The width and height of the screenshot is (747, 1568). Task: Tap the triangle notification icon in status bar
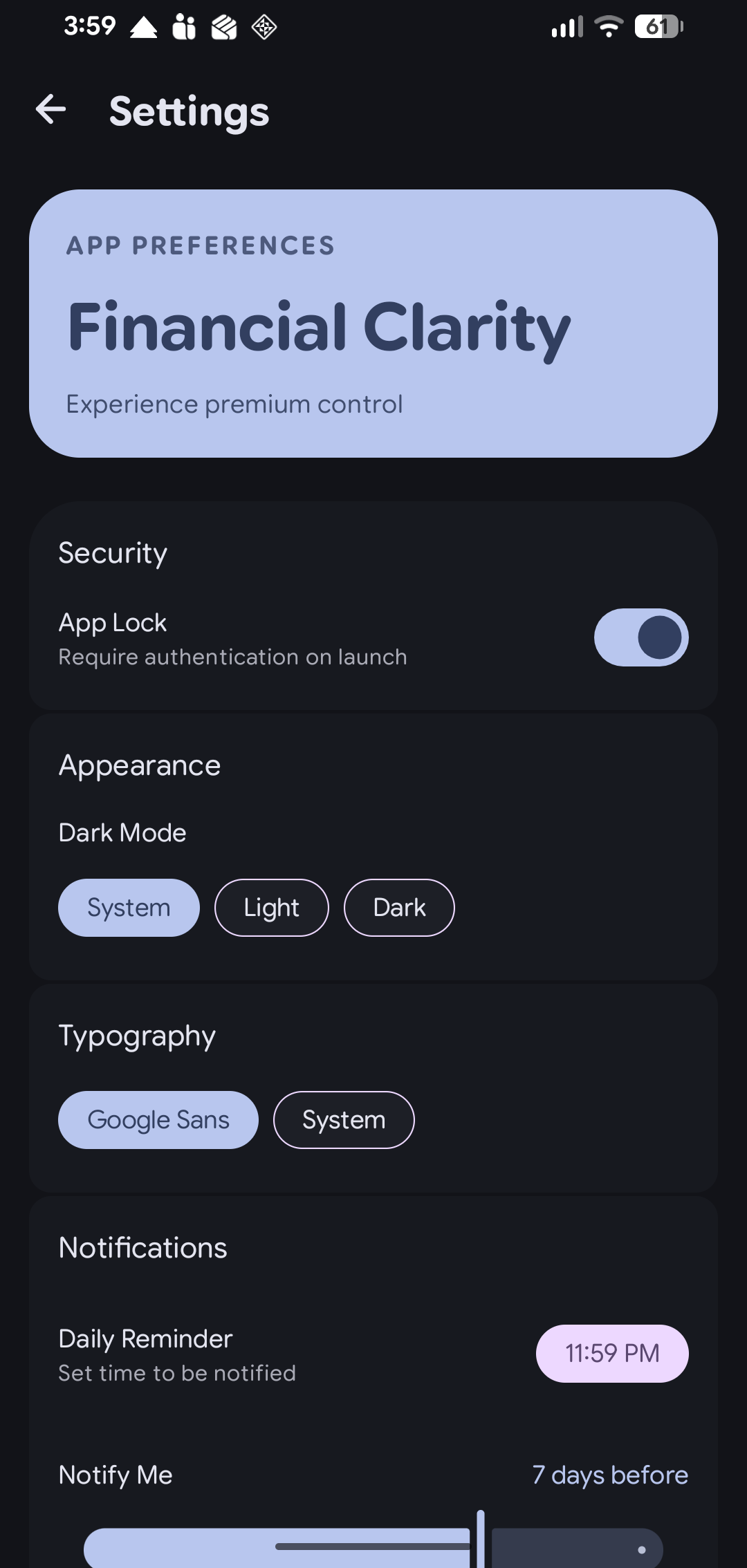click(x=143, y=26)
